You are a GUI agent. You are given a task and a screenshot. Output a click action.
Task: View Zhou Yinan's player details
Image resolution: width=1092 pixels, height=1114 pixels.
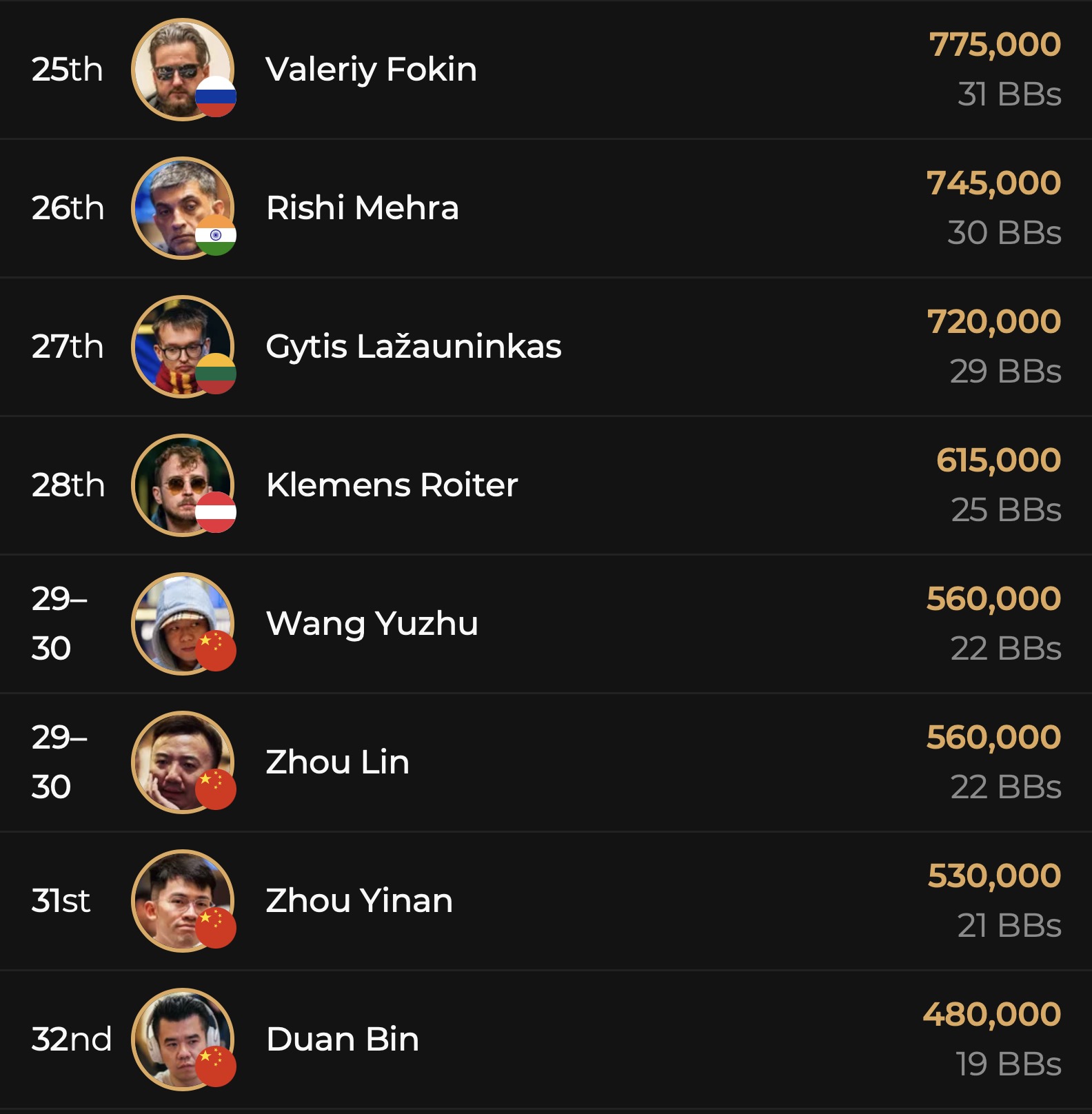click(359, 901)
